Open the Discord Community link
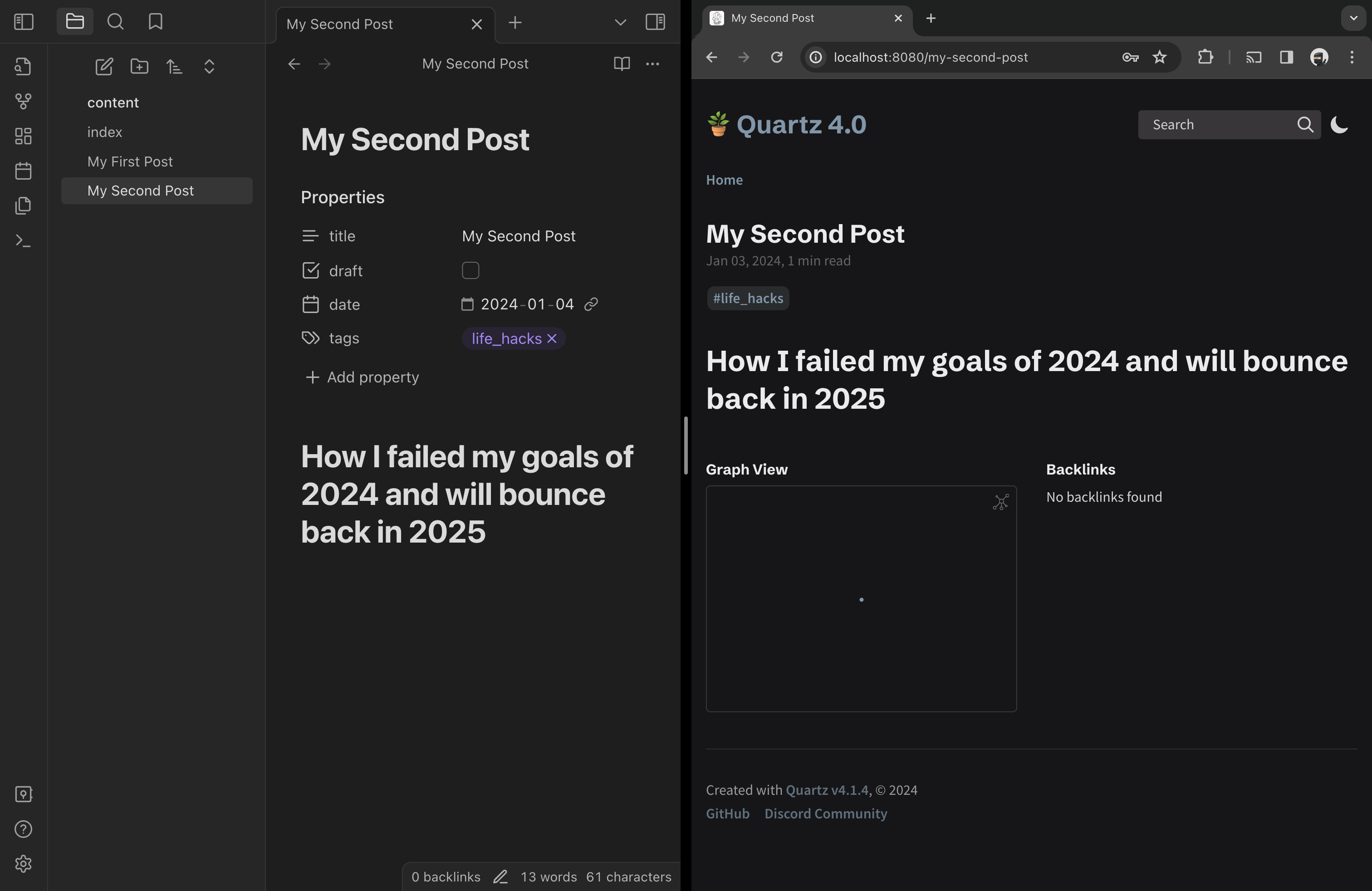Screen dimensions: 1372x891 click(x=825, y=813)
